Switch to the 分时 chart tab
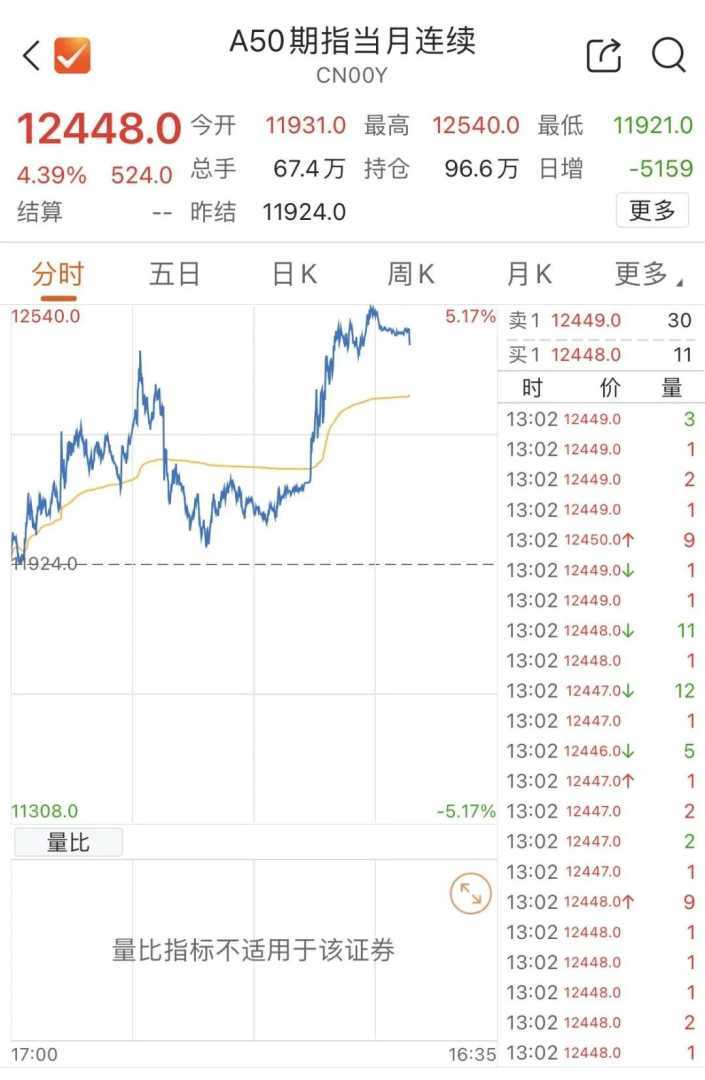This screenshot has height=1080, width=705. click(58, 274)
